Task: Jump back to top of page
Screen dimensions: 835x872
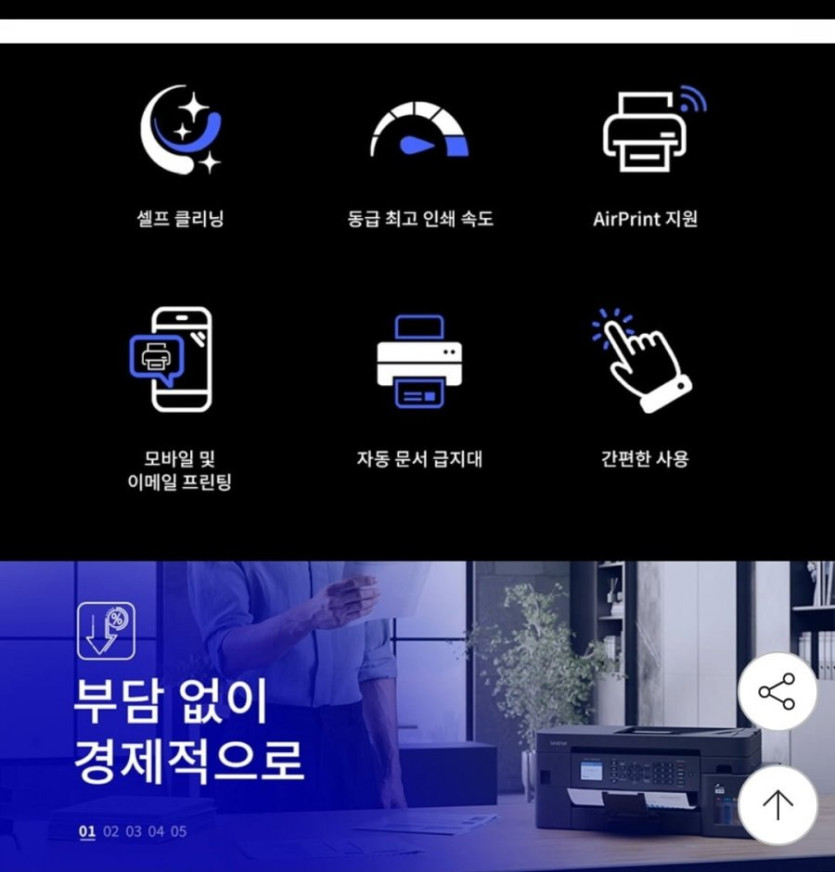Action: (777, 804)
